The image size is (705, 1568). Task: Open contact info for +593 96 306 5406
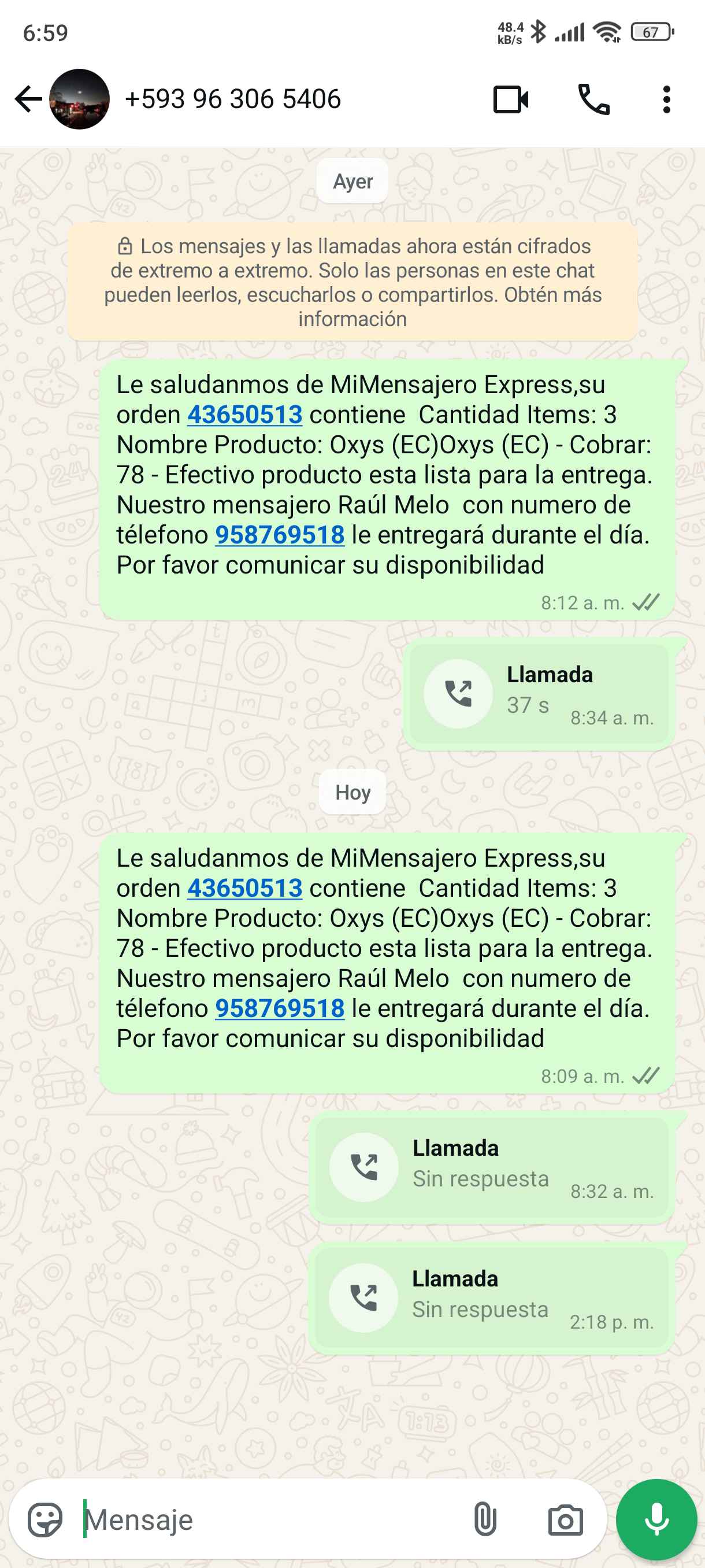233,99
